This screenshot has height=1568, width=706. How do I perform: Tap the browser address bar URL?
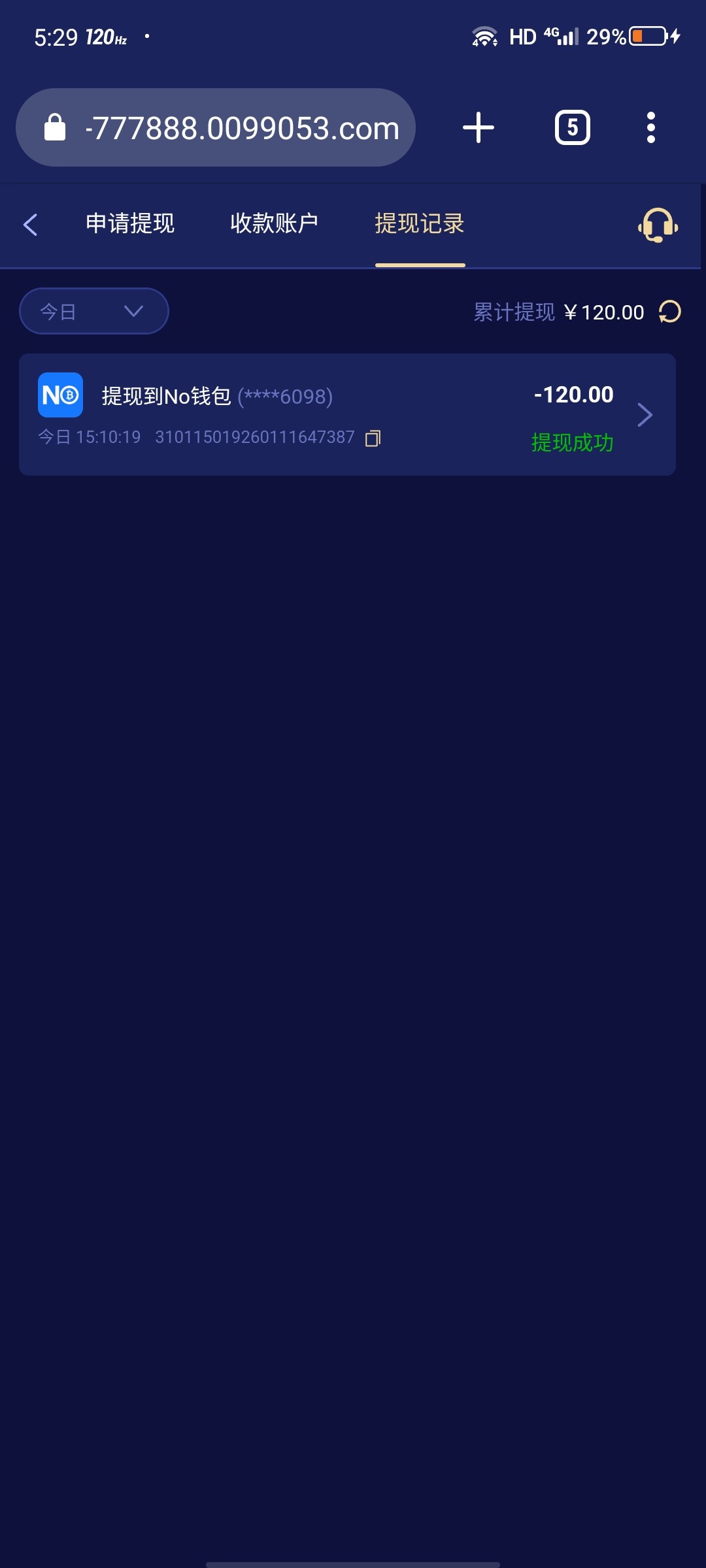243,127
